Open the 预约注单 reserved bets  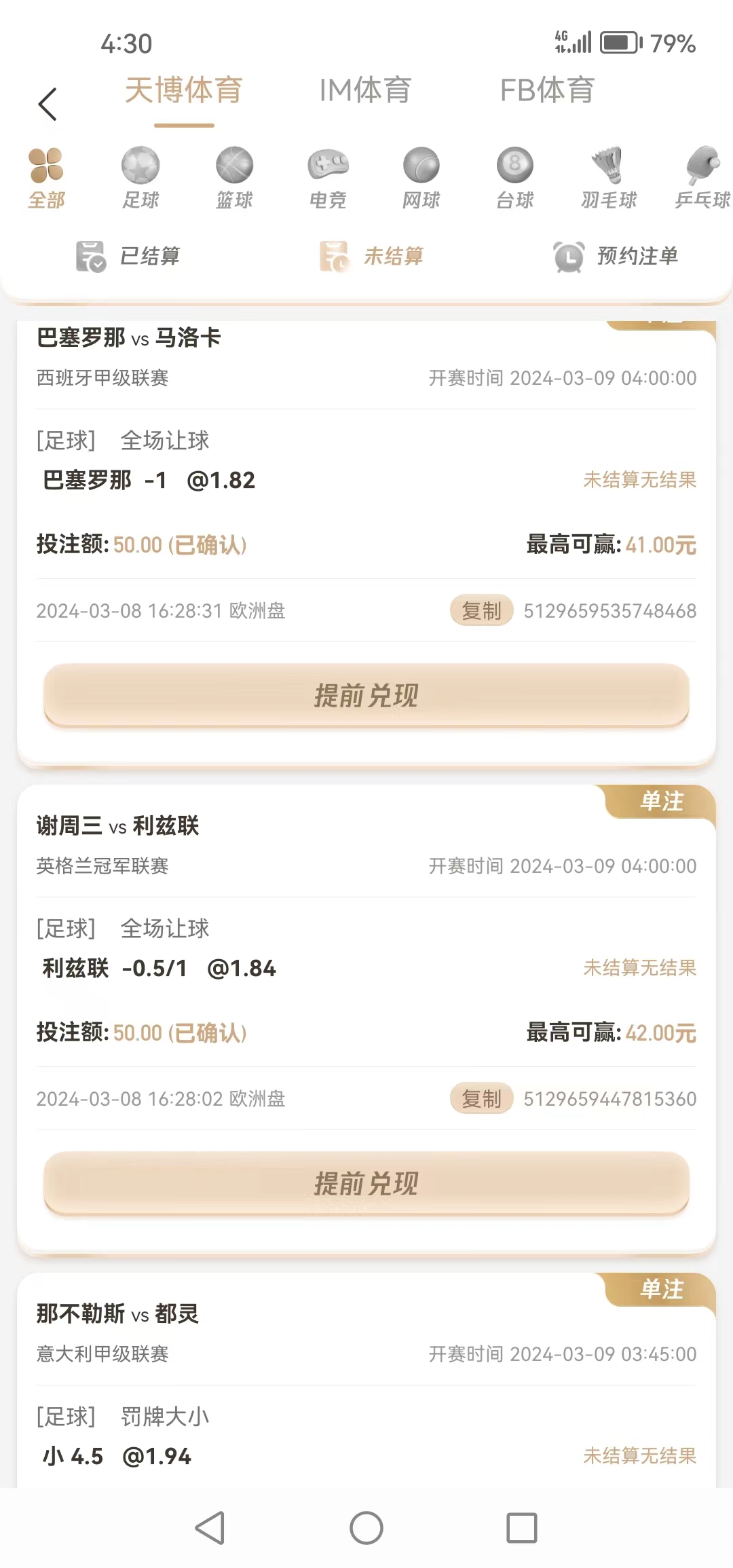tap(616, 257)
